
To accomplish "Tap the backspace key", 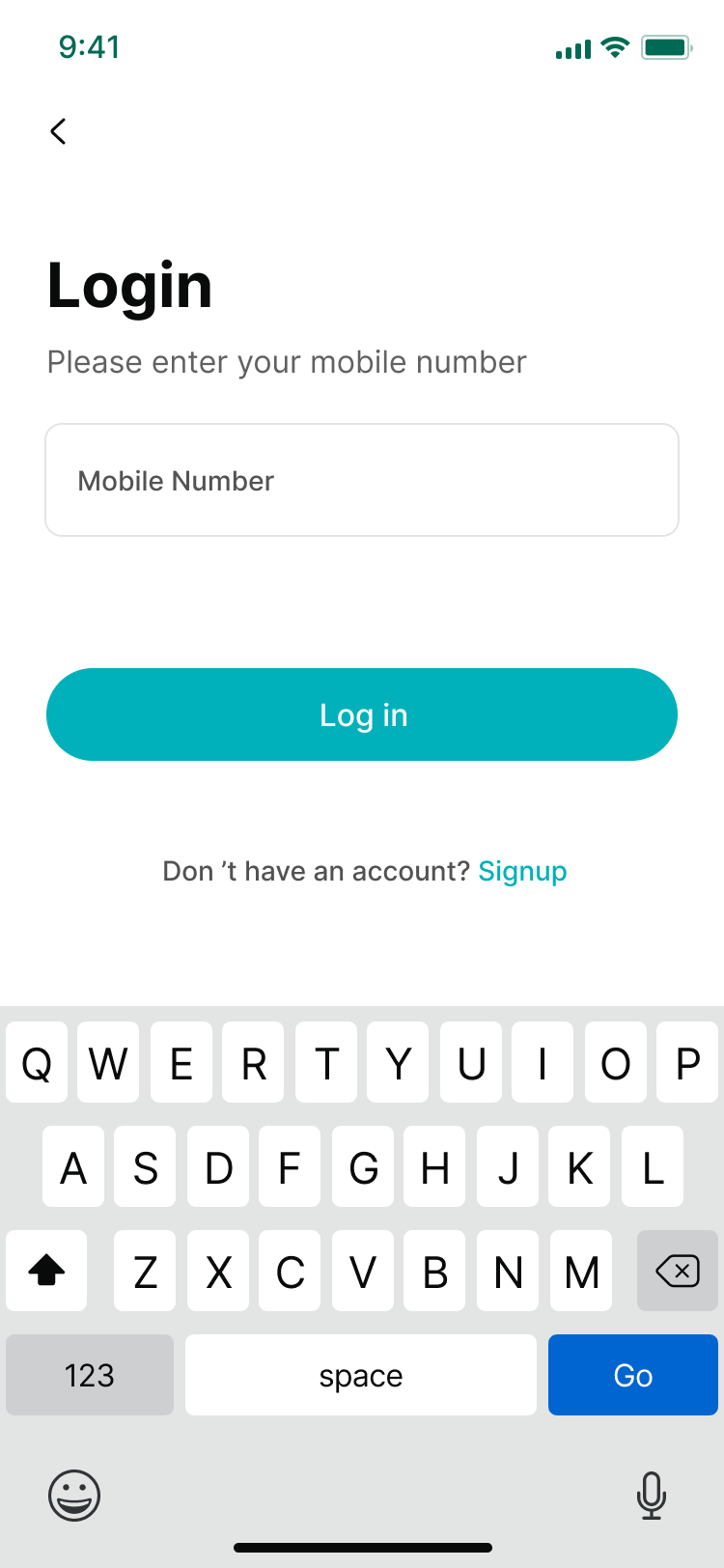I will click(677, 1271).
